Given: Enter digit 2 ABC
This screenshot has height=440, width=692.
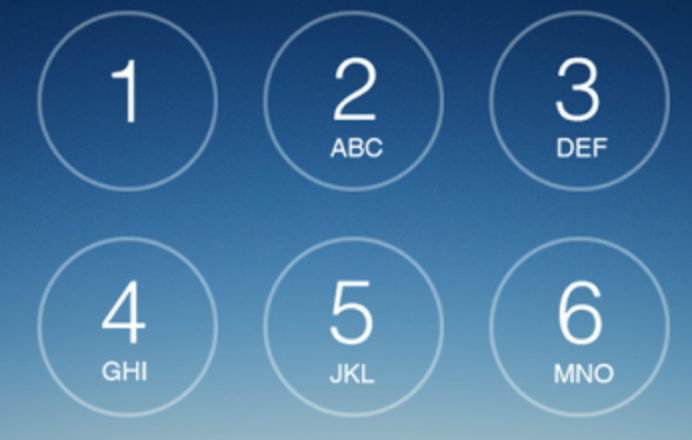Looking at the screenshot, I should coord(354,99).
